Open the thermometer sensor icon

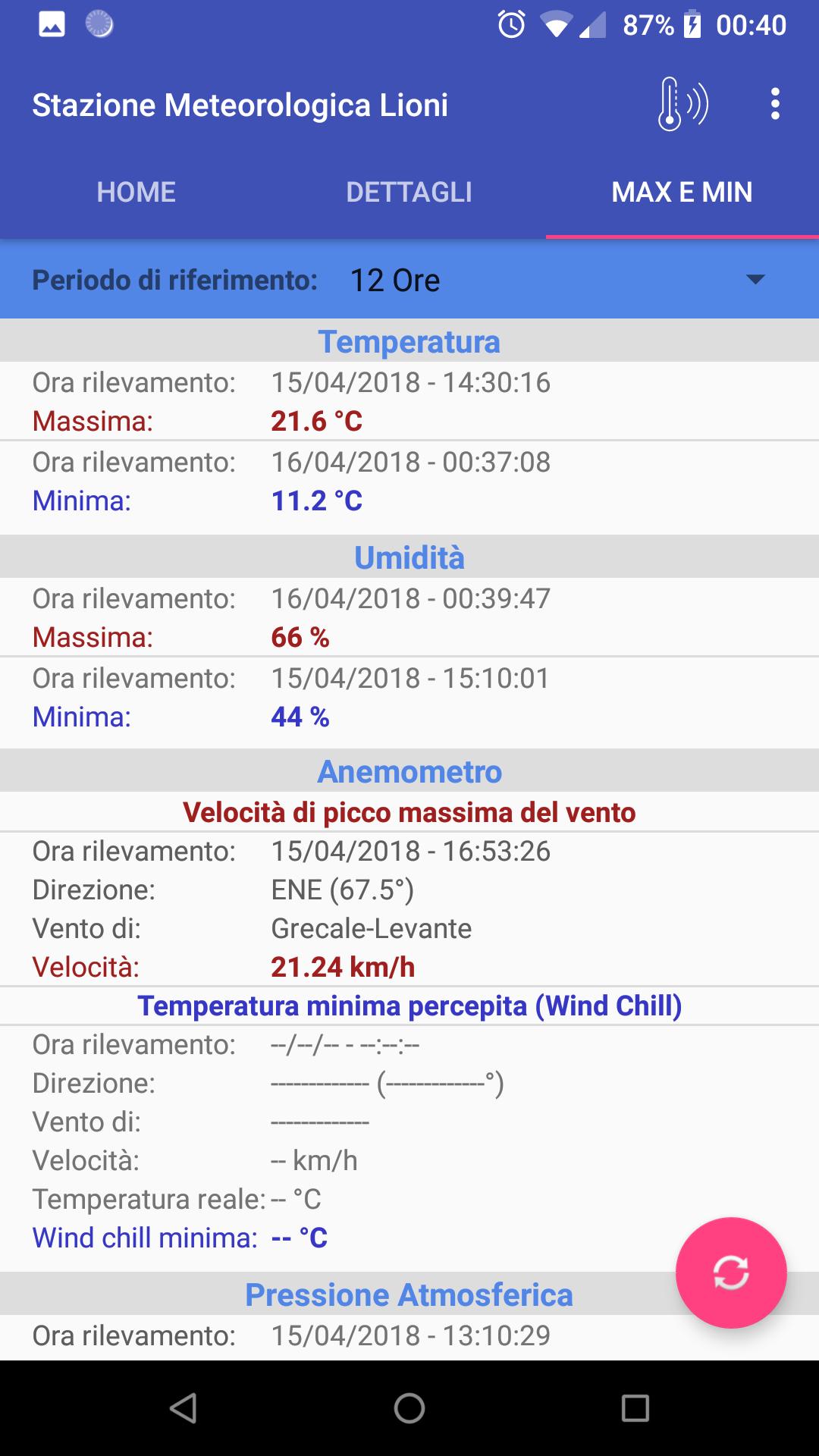(x=682, y=105)
